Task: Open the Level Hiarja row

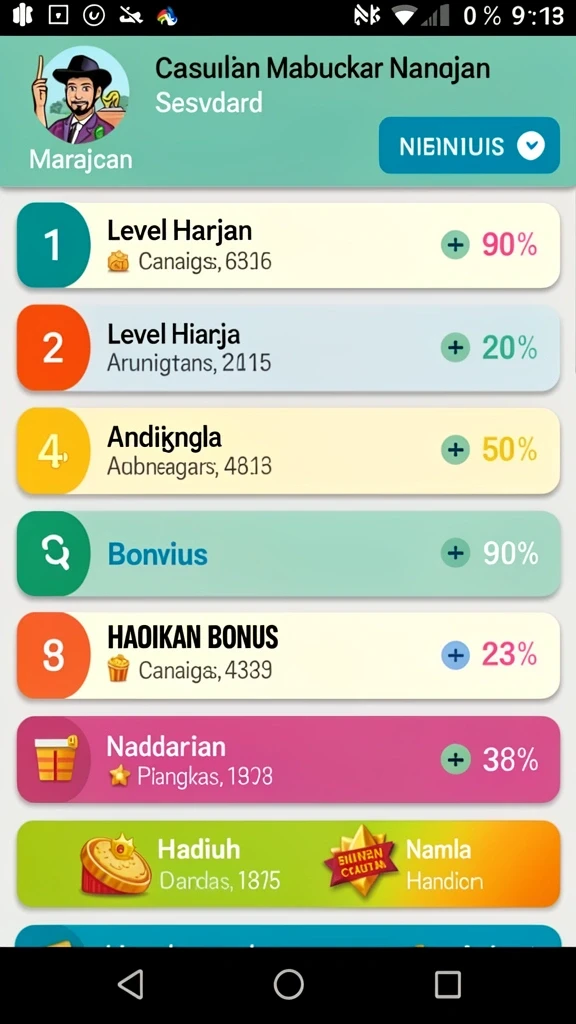Action: point(288,348)
